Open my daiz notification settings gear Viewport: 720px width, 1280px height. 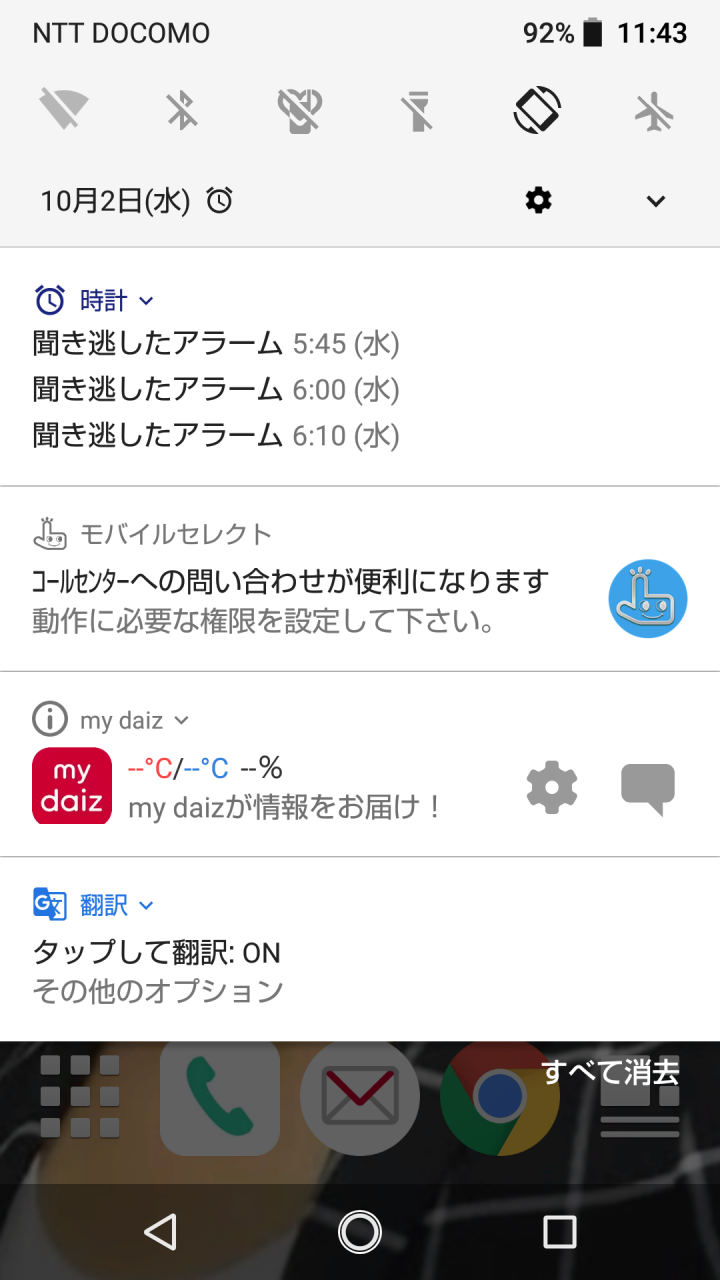(552, 788)
